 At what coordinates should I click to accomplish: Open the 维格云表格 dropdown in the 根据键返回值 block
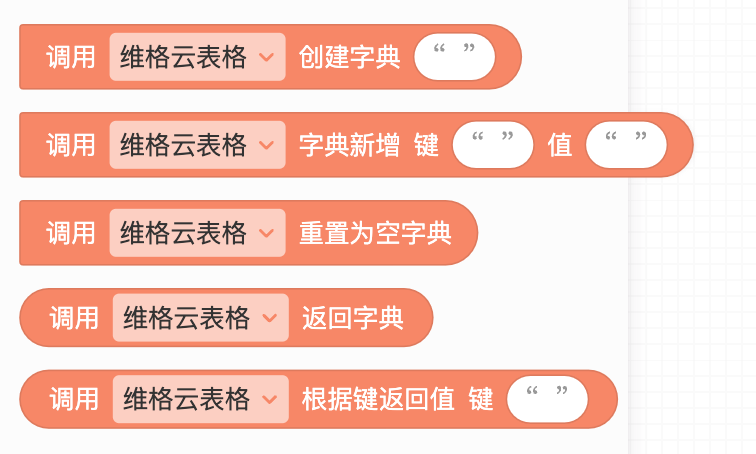click(200, 399)
